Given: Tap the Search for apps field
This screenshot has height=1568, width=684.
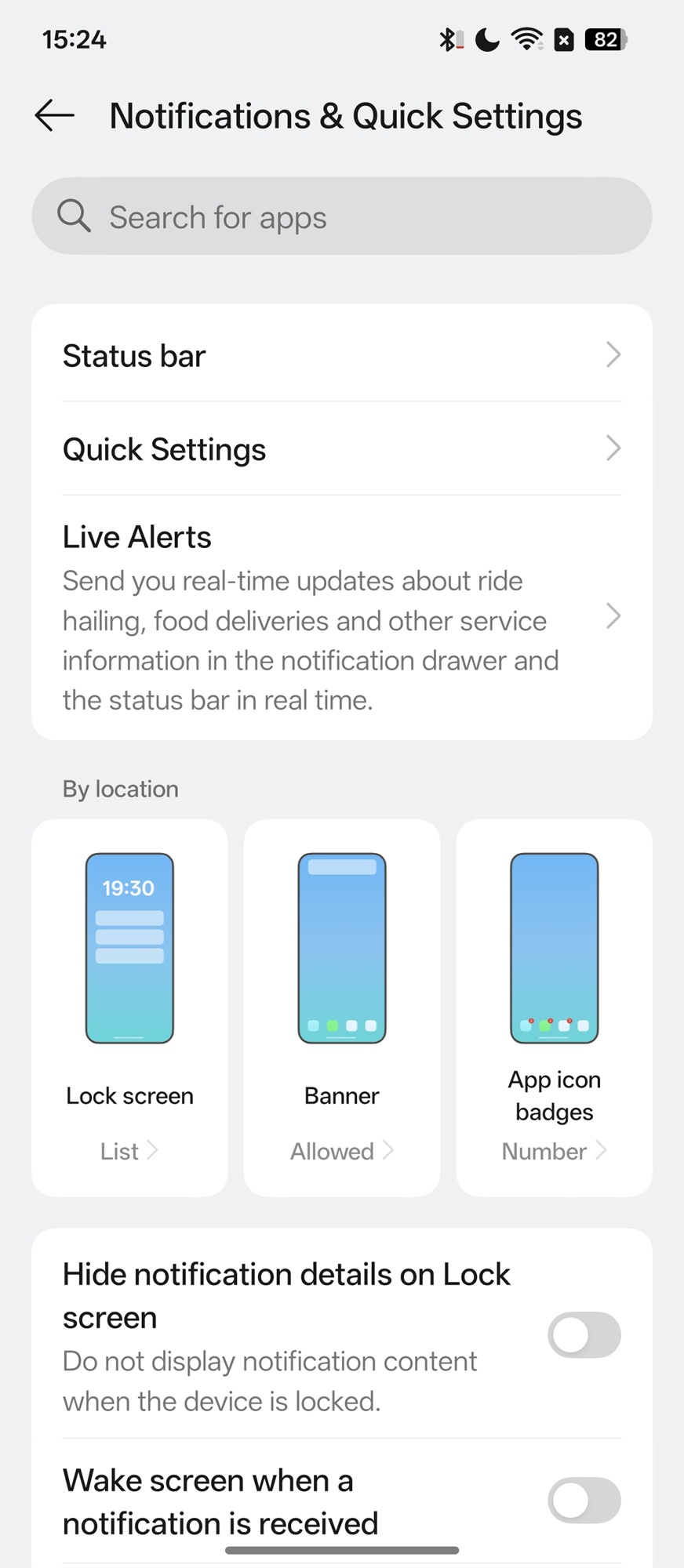Looking at the screenshot, I should click(x=342, y=216).
